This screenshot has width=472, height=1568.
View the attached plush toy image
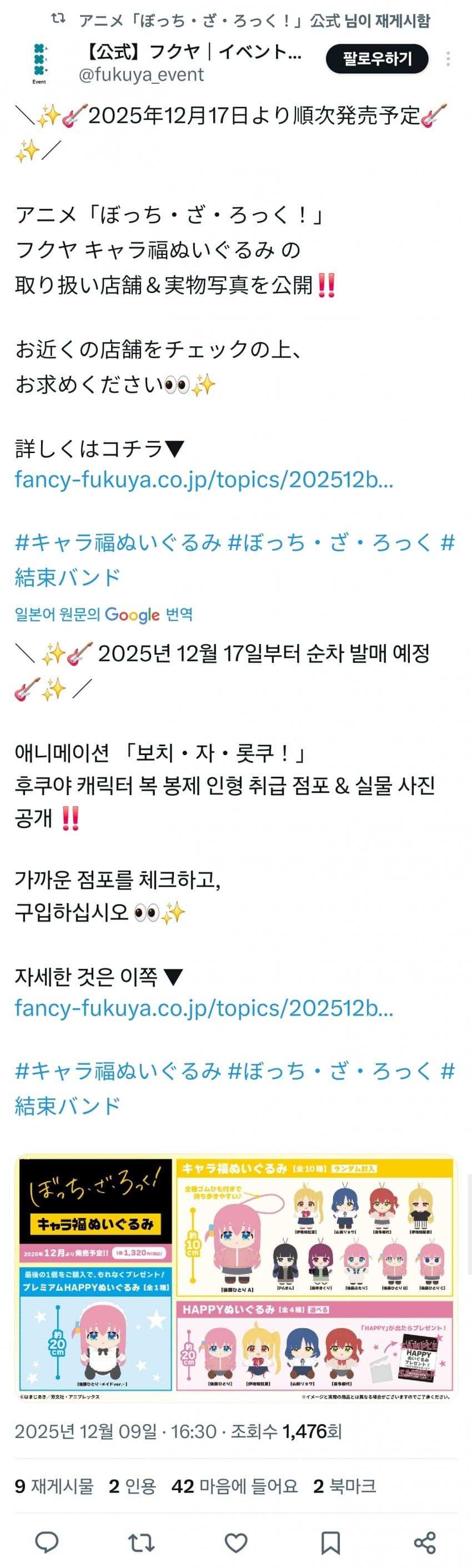click(235, 1277)
